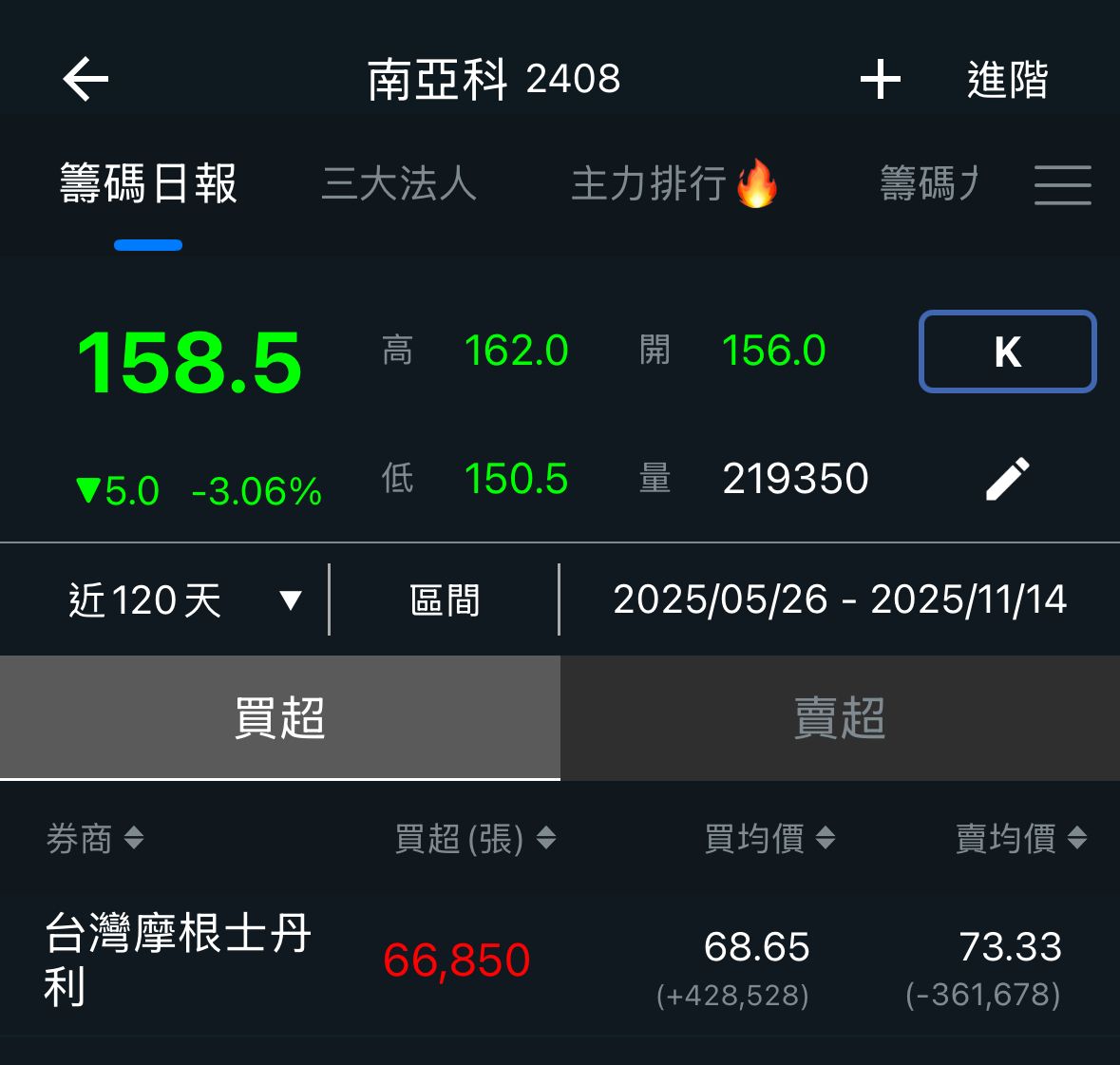1120x1065 pixels.
Task: Switch to the 三大法人 tab
Action: 399,183
